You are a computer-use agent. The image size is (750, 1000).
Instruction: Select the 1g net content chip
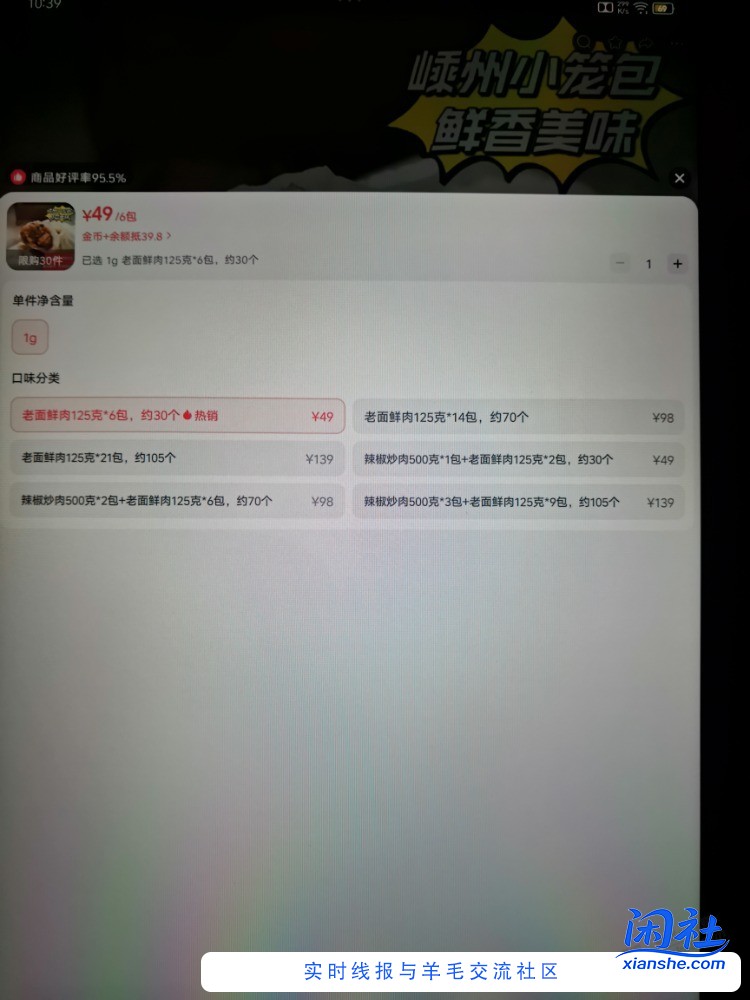tap(30, 338)
